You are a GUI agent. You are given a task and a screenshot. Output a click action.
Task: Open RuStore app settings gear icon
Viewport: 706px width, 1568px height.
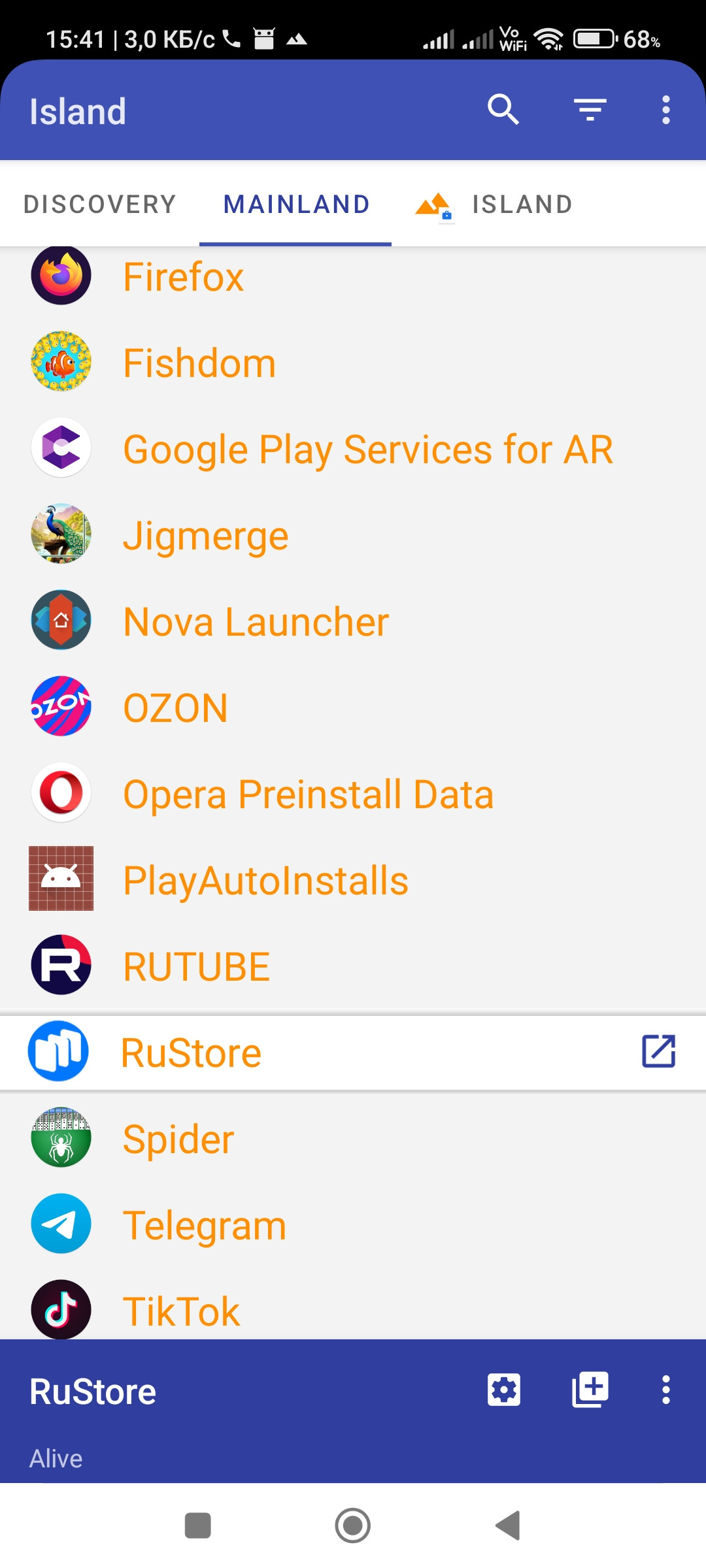pyautogui.click(x=503, y=1390)
